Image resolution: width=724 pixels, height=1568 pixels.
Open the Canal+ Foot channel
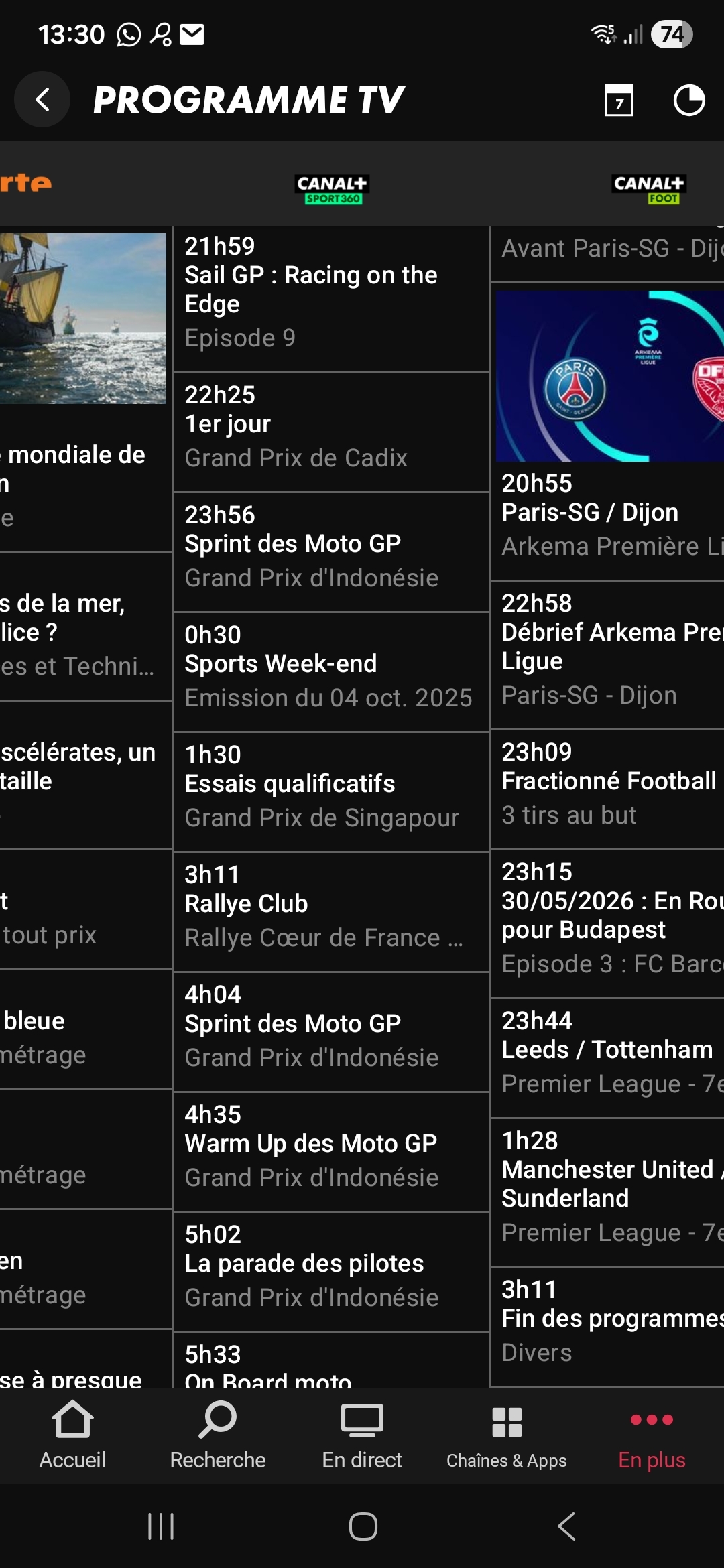click(x=648, y=189)
